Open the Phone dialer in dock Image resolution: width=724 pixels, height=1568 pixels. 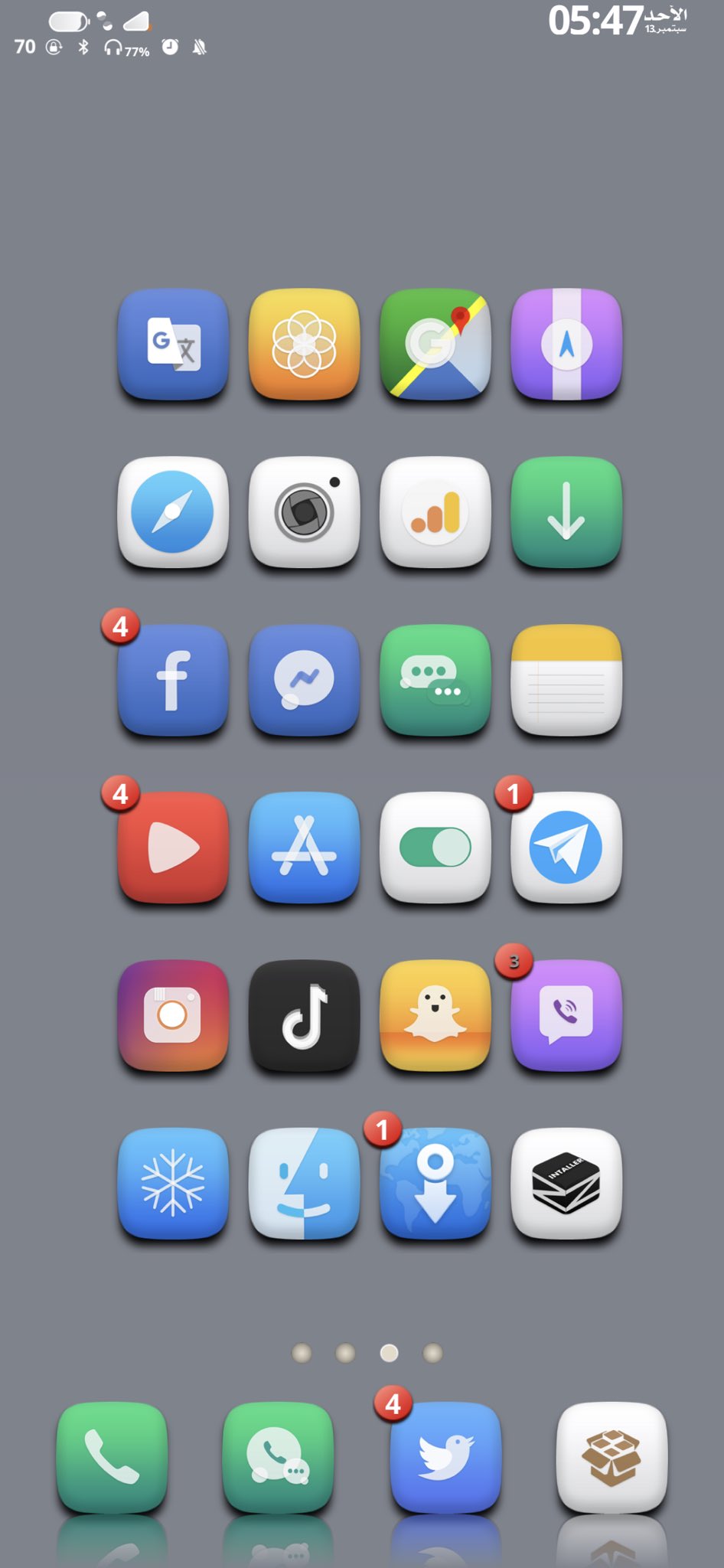tap(112, 1457)
